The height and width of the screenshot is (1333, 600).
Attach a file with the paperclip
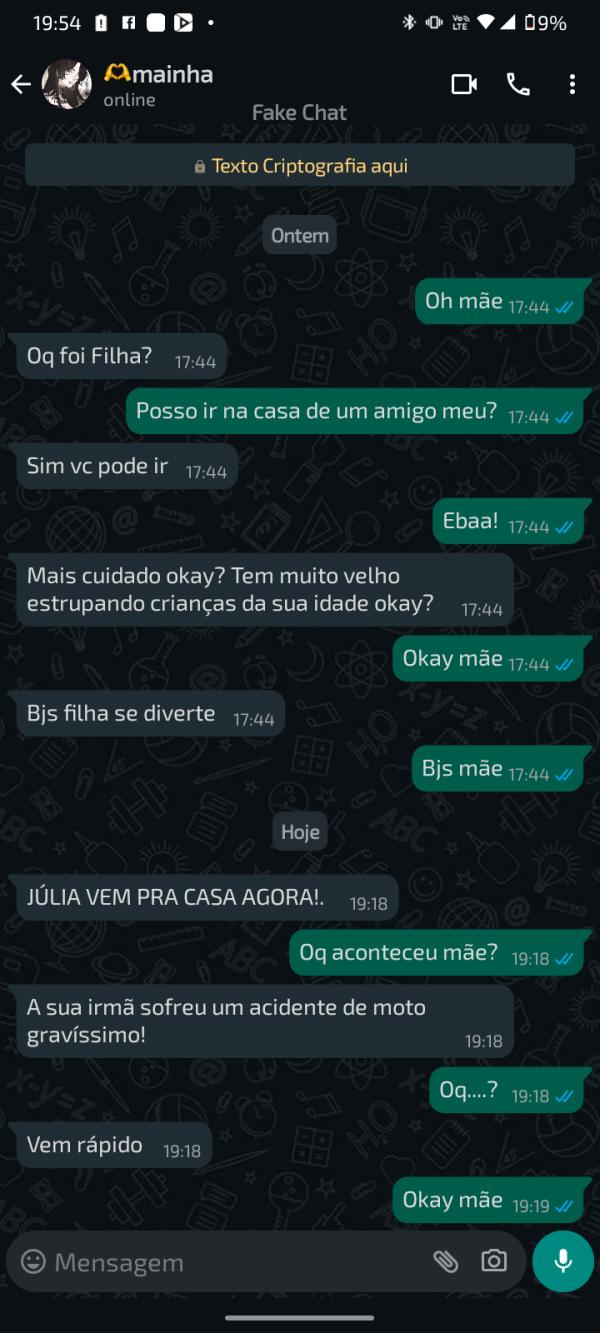point(445,1262)
